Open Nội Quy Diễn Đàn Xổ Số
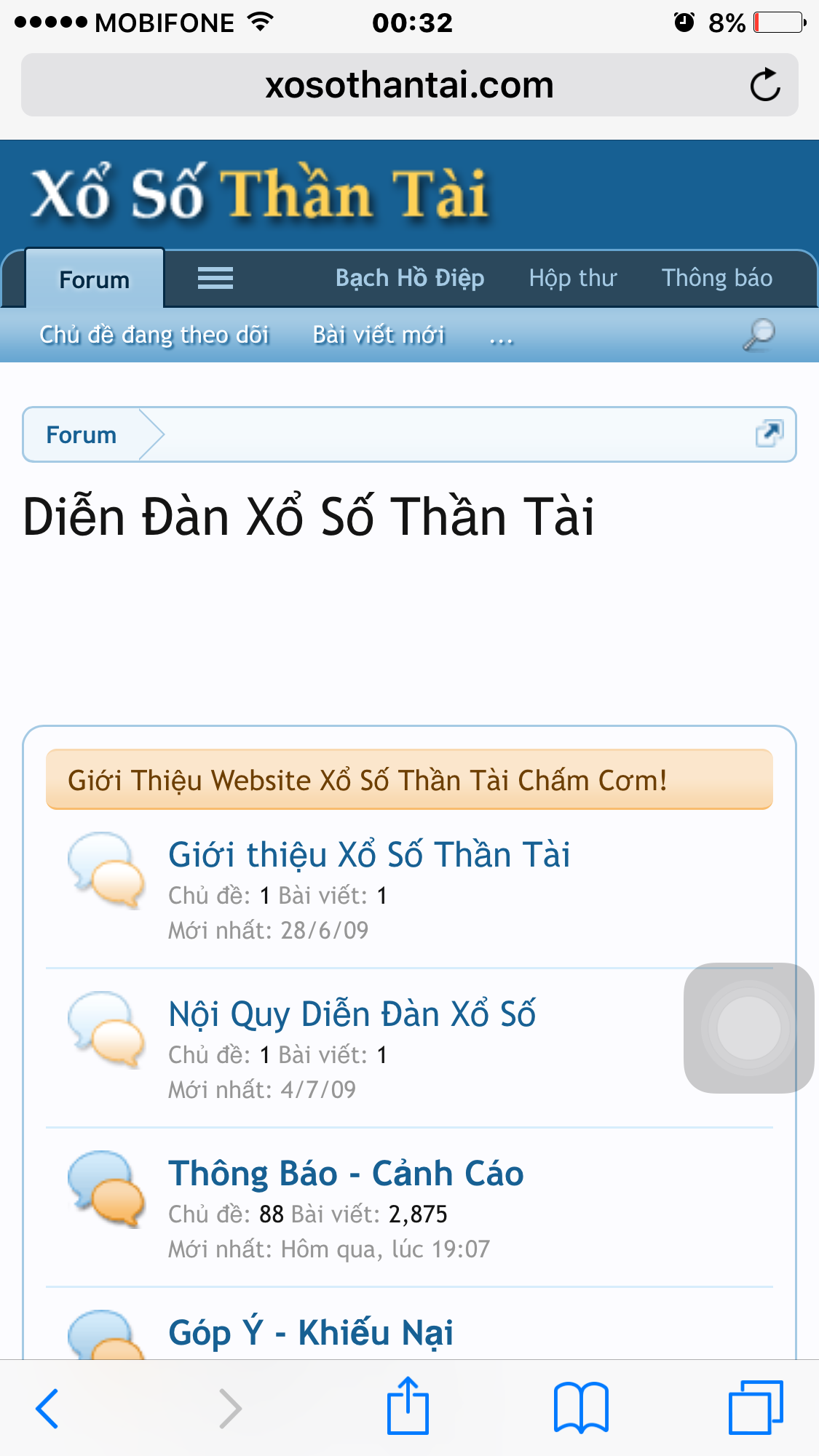The image size is (819, 1456). [x=352, y=1014]
